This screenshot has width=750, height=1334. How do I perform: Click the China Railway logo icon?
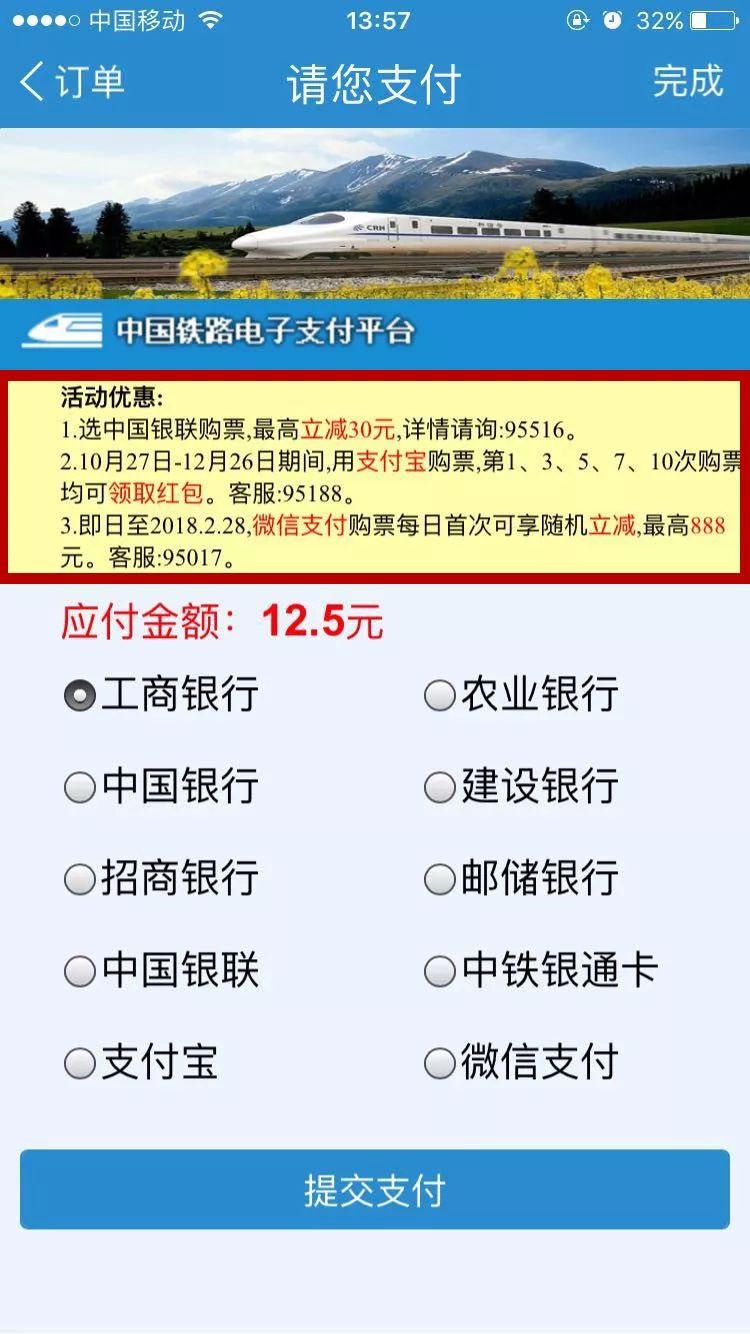(x=62, y=330)
